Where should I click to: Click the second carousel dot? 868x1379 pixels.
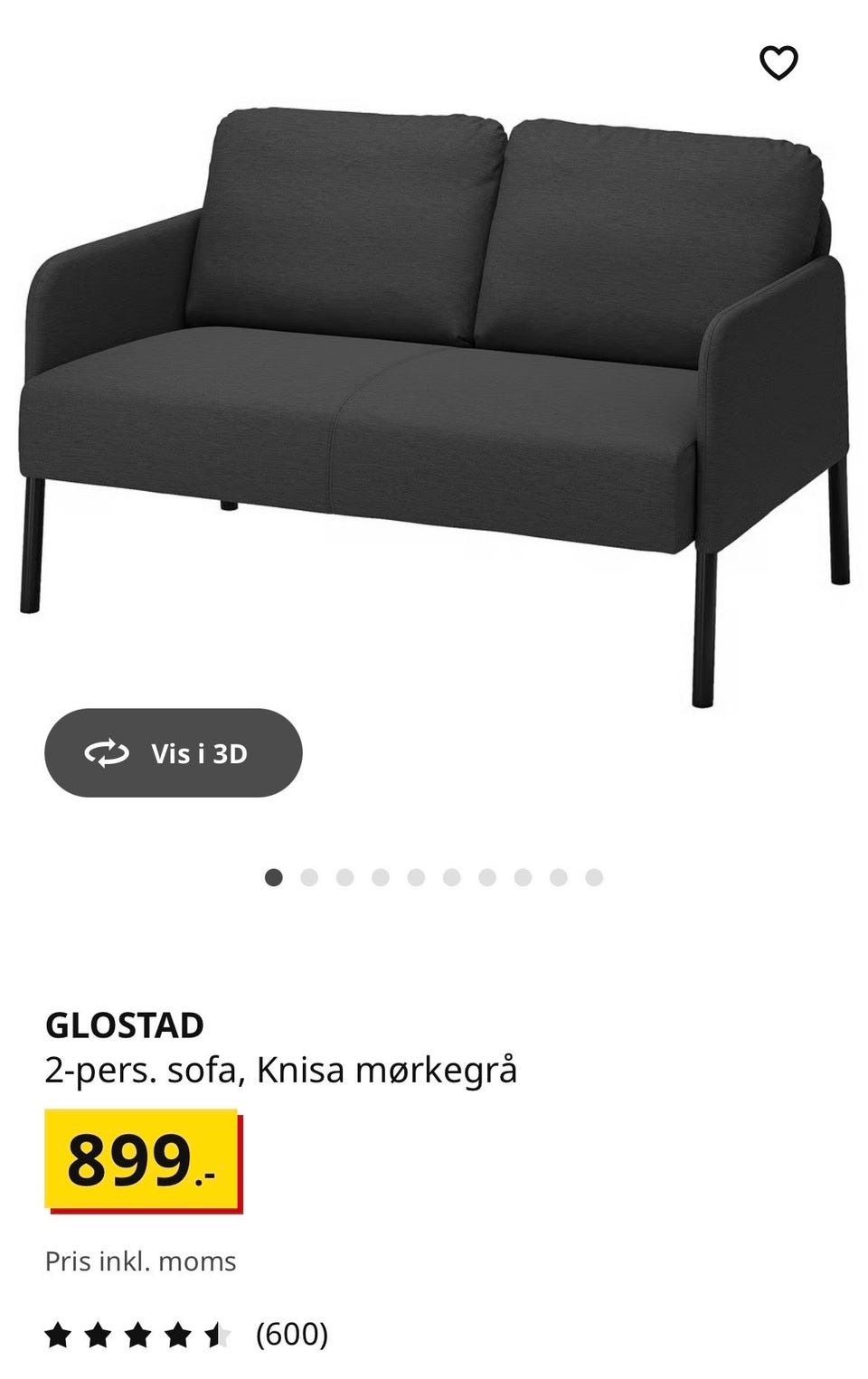coord(308,875)
